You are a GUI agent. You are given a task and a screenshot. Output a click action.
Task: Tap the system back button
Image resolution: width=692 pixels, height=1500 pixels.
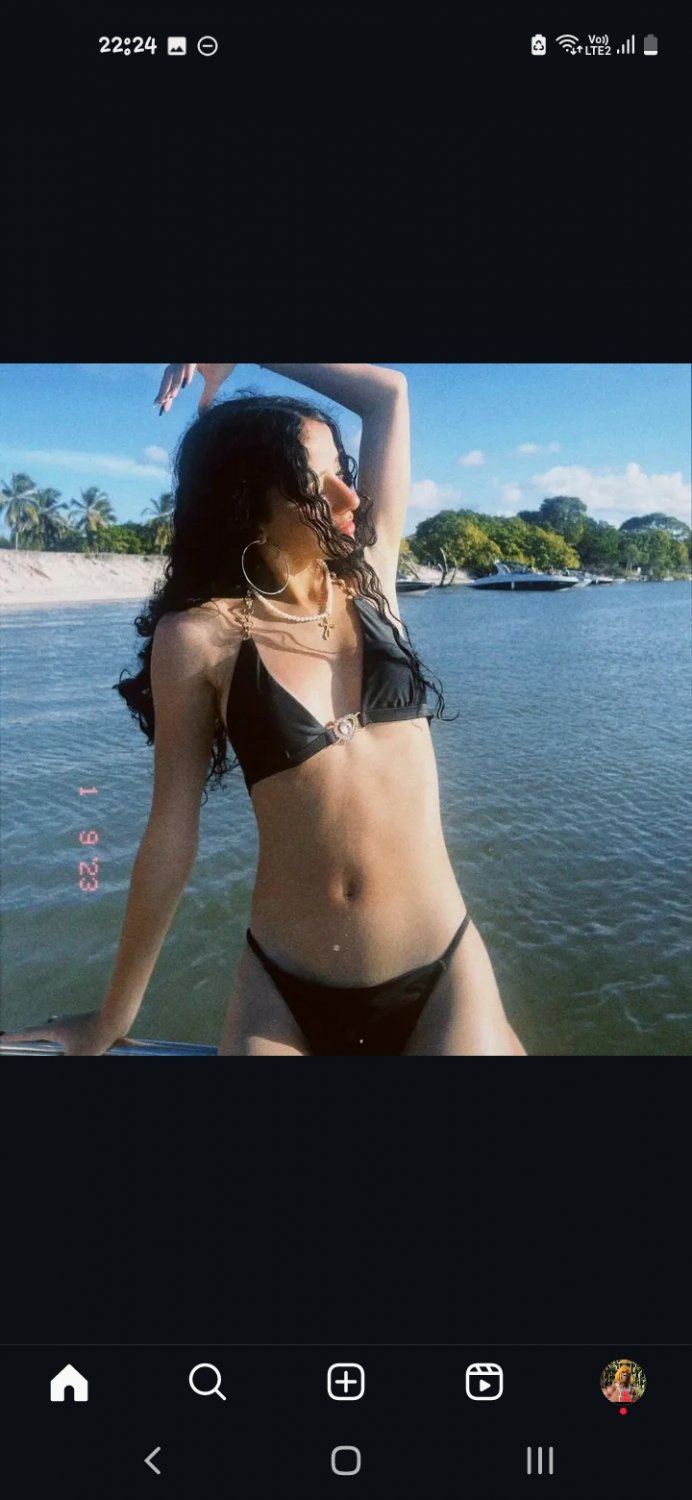[153, 1461]
